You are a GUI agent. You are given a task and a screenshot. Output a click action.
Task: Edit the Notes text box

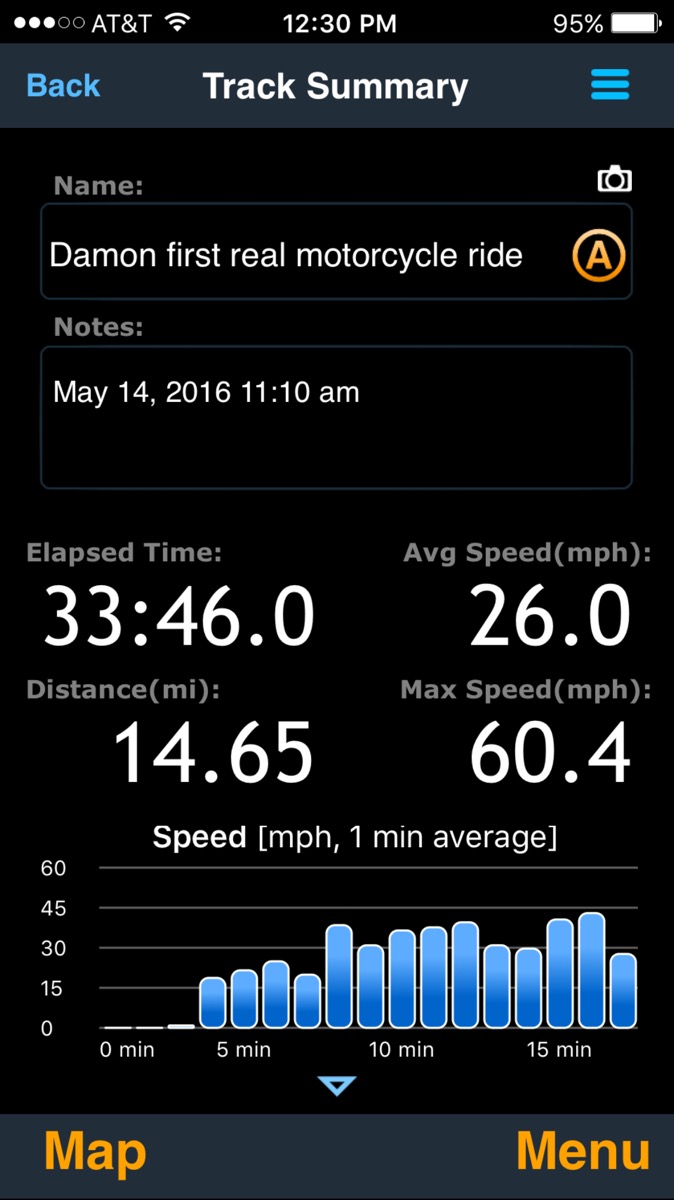pyautogui.click(x=336, y=417)
